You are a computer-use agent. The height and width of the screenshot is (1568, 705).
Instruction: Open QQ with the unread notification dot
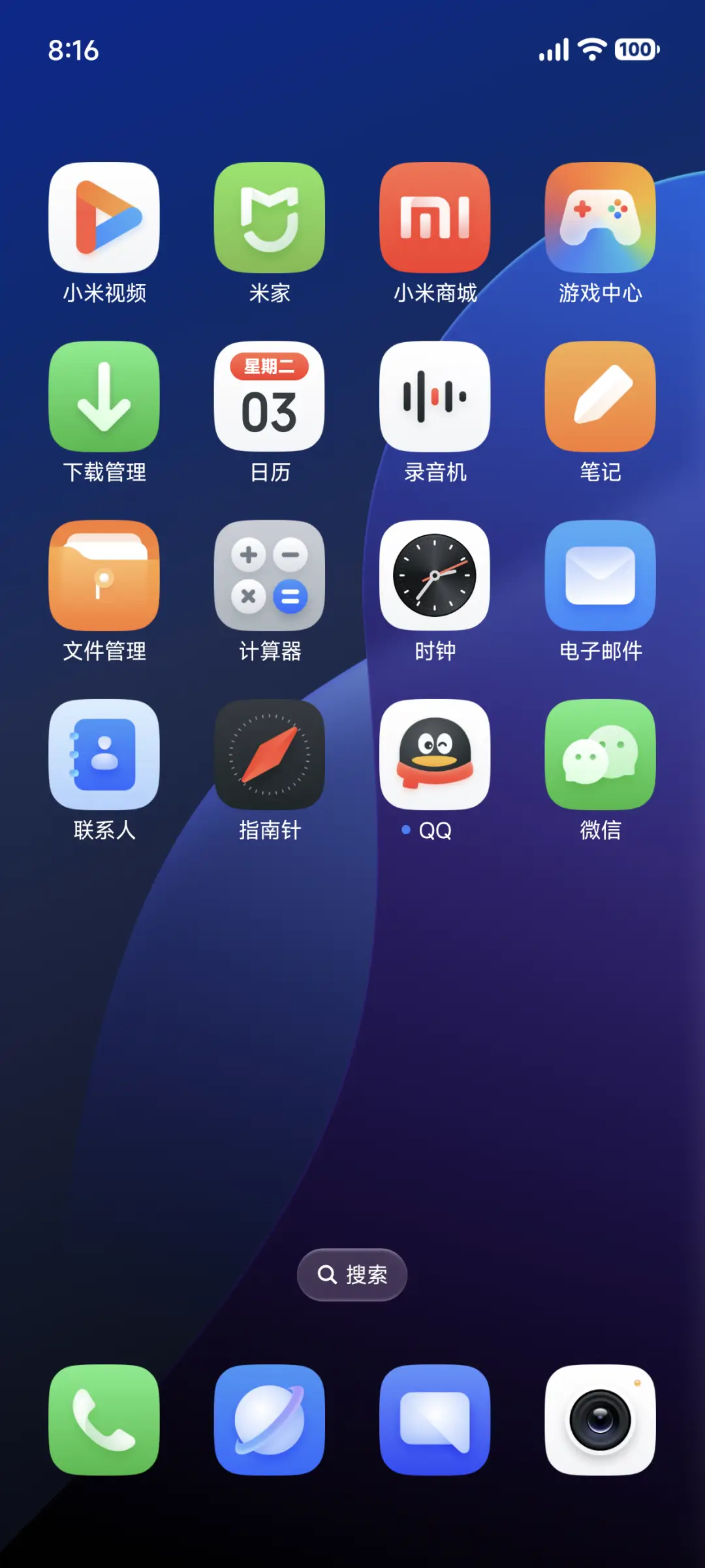435,755
